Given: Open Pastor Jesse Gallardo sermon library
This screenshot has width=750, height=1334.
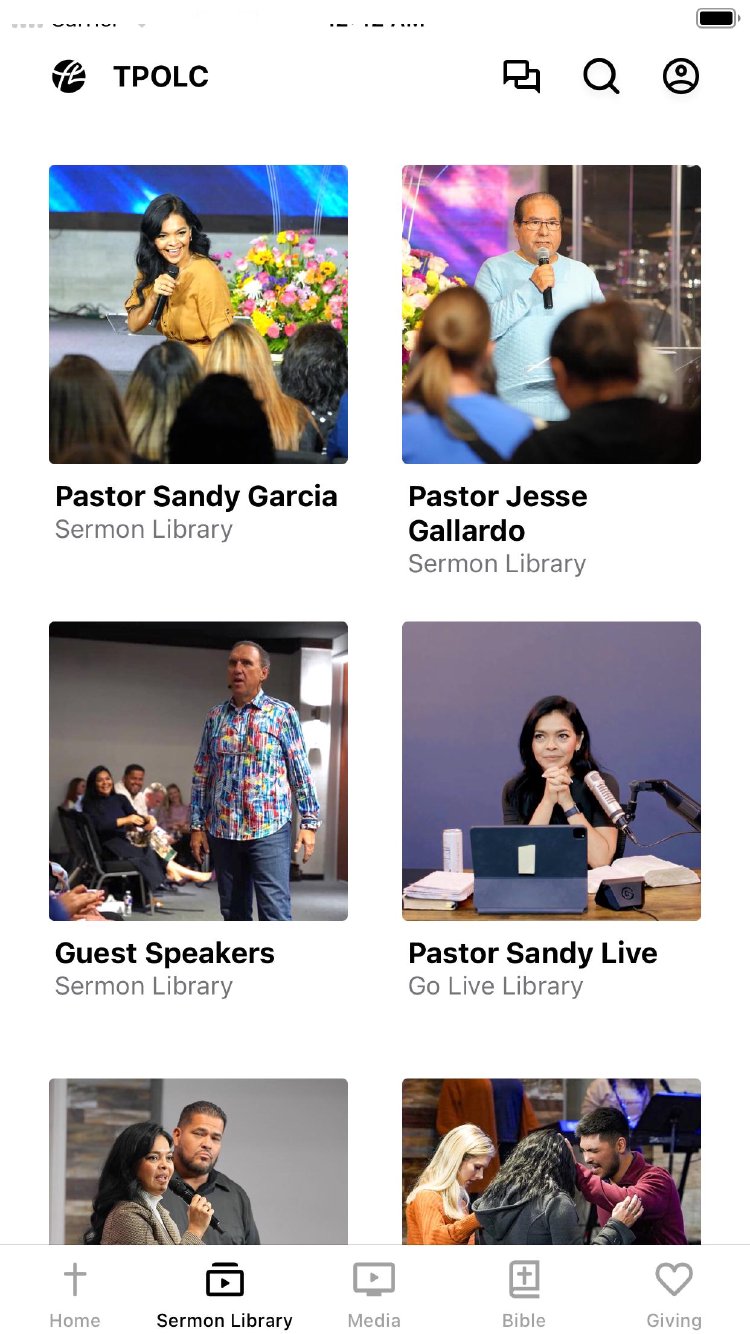Looking at the screenshot, I should tap(551, 314).
